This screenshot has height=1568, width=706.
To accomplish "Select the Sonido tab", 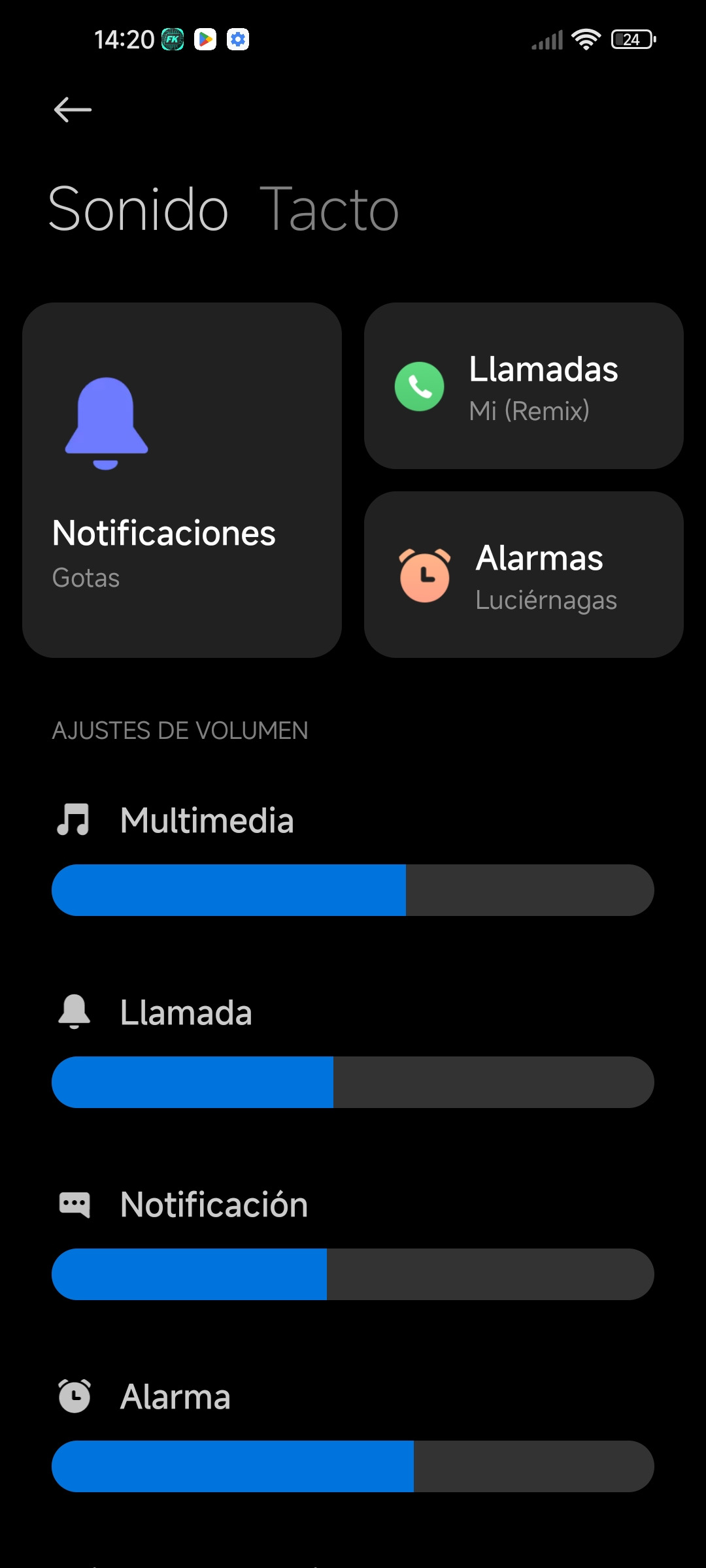I will 139,209.
